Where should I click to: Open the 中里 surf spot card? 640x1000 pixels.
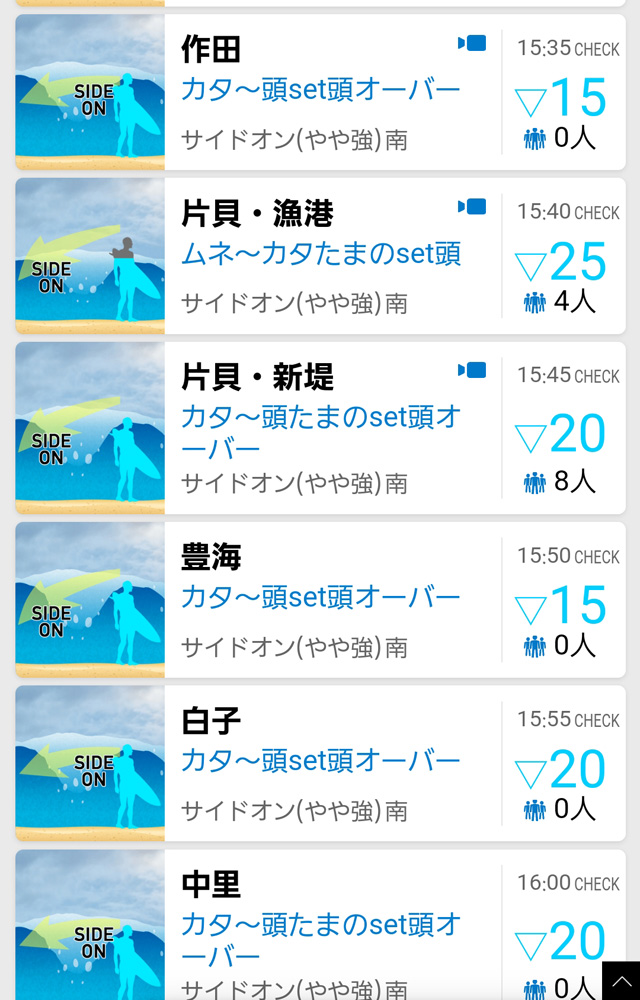pyautogui.click(x=320, y=925)
